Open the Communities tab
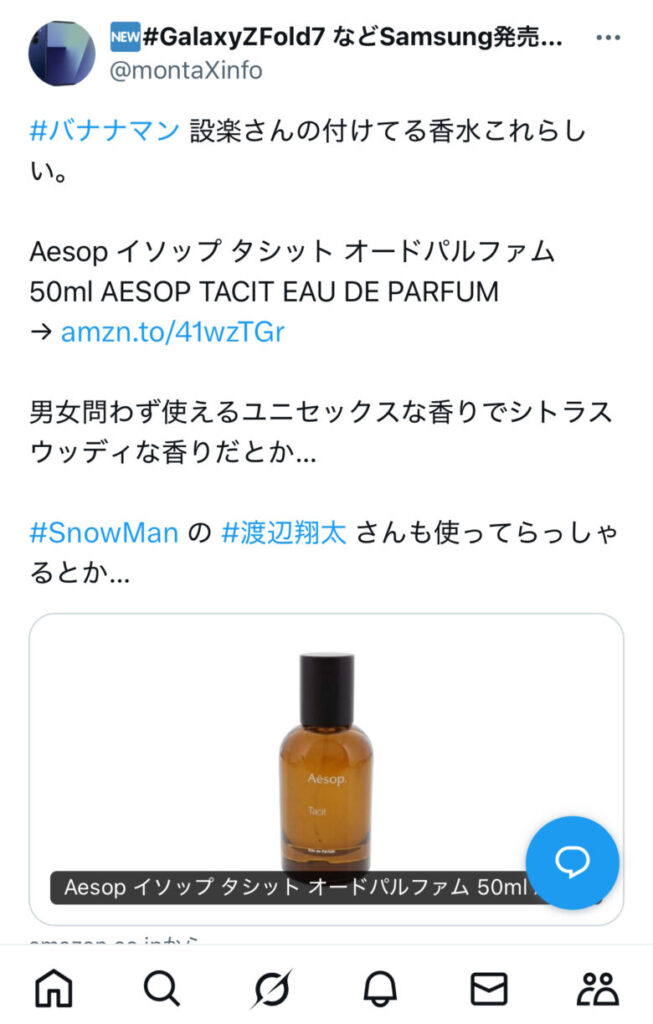This screenshot has height=1024, width=653. [x=598, y=988]
